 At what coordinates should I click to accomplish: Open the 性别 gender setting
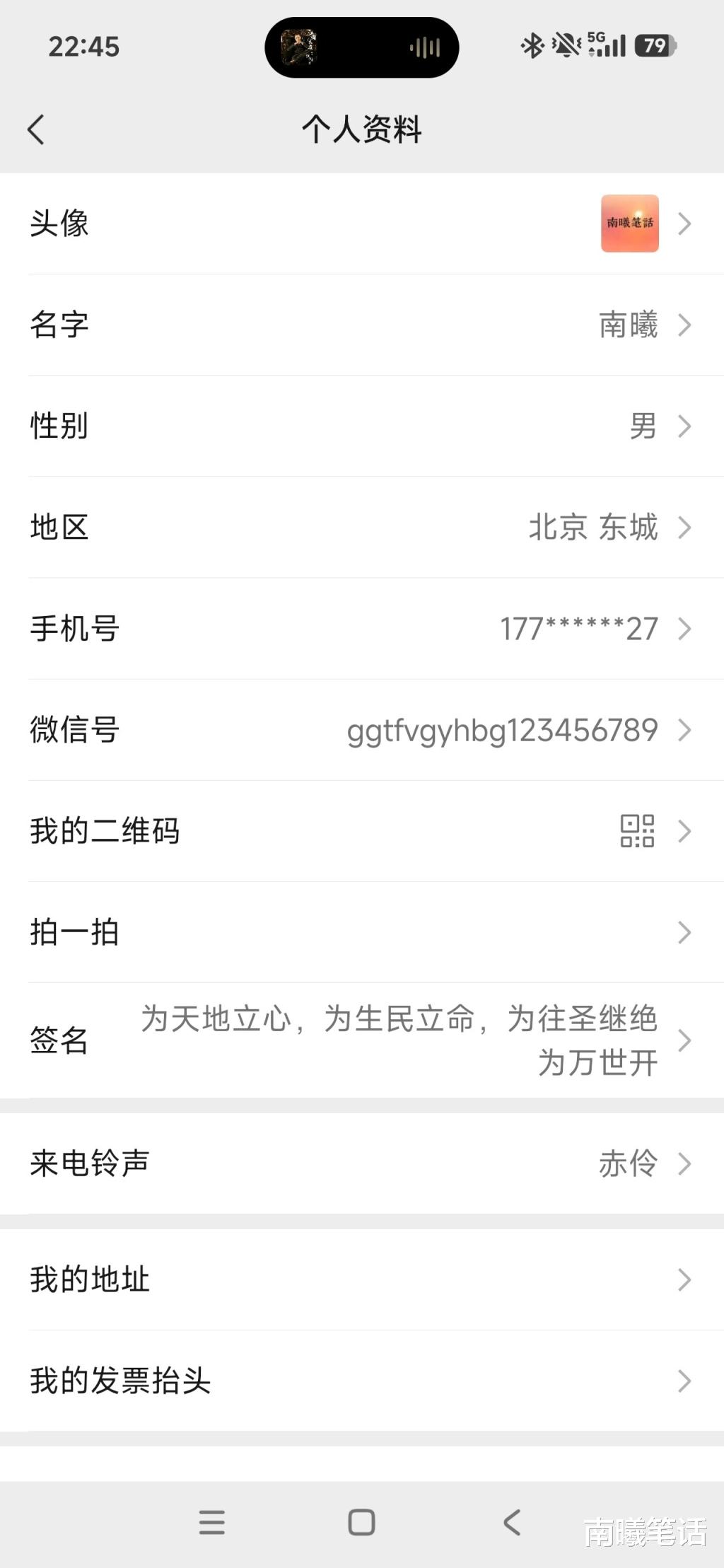362,426
